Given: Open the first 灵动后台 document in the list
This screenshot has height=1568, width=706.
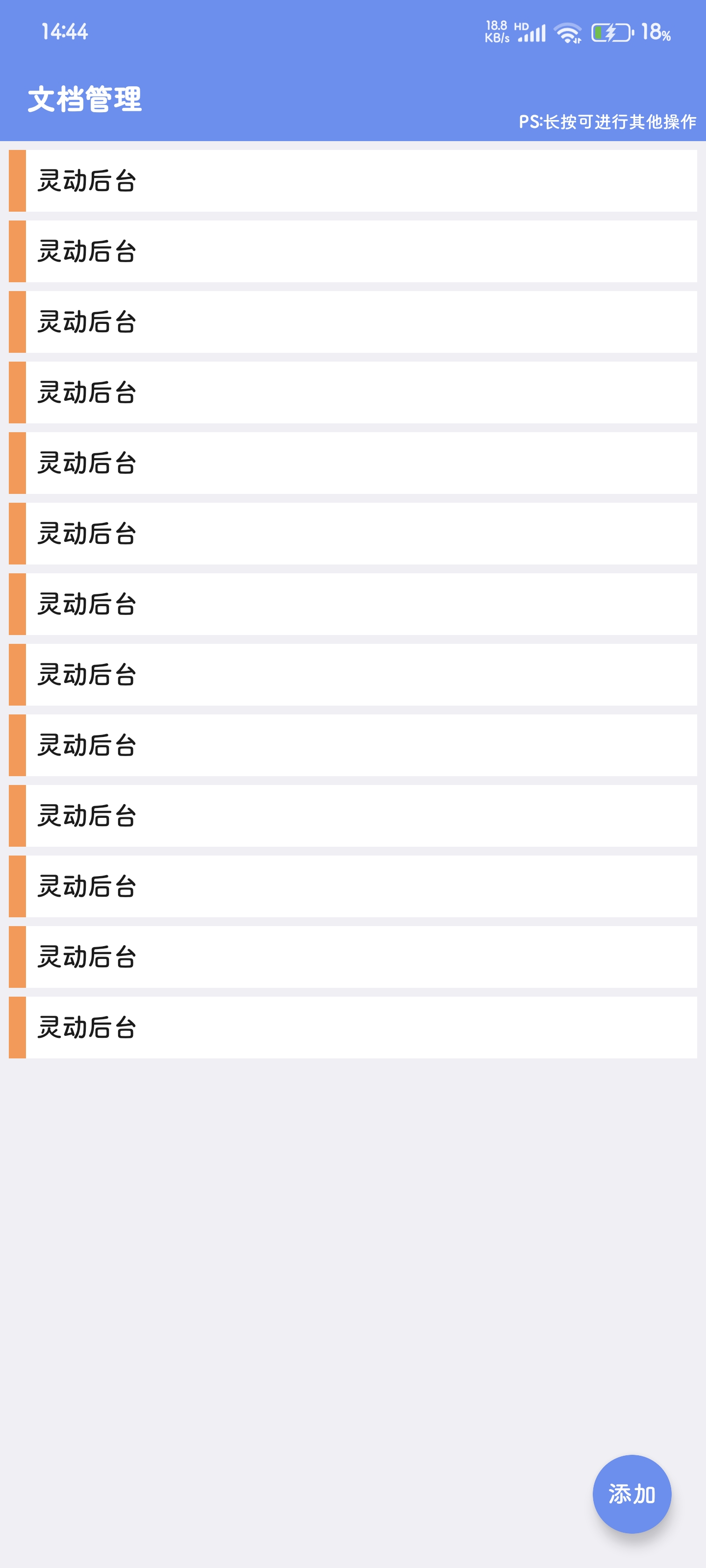Looking at the screenshot, I should coord(353,181).
